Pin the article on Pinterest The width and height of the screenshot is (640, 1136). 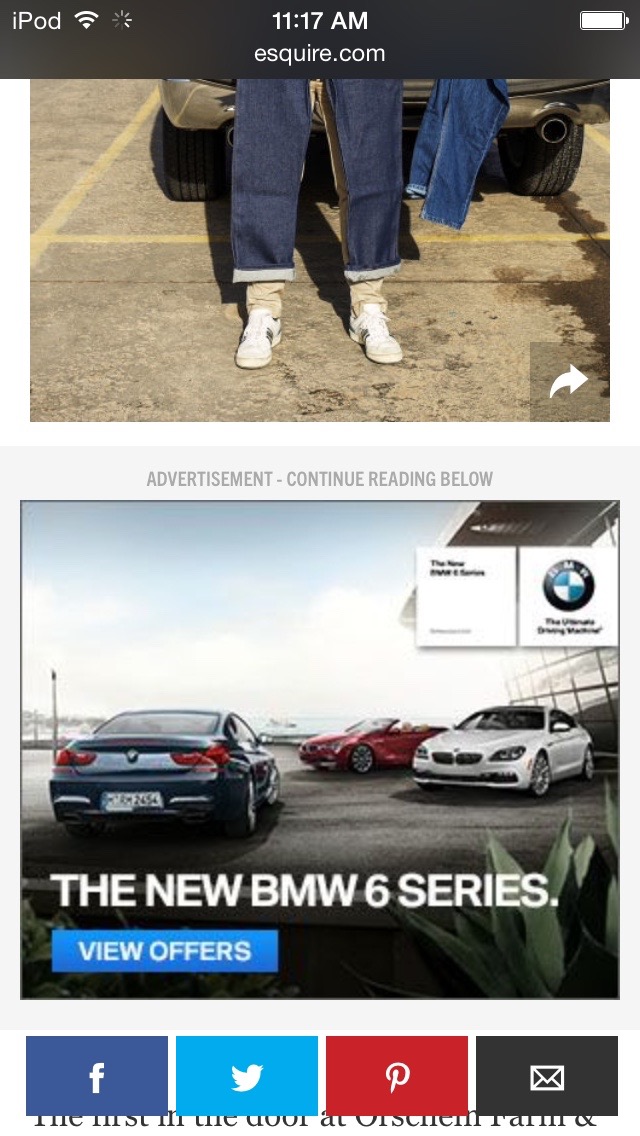397,1076
